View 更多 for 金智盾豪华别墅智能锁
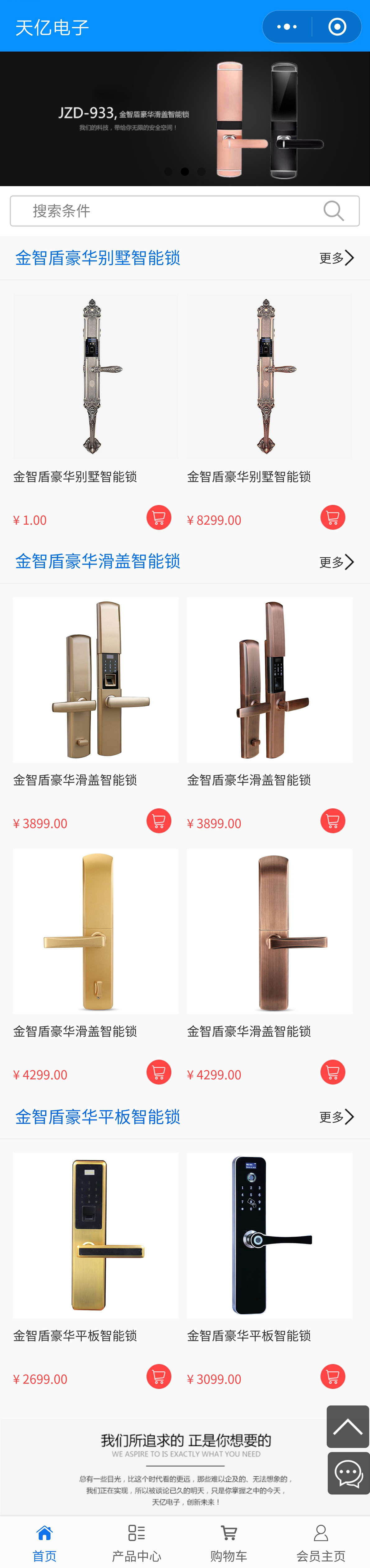The width and height of the screenshot is (370, 1568). (336, 258)
